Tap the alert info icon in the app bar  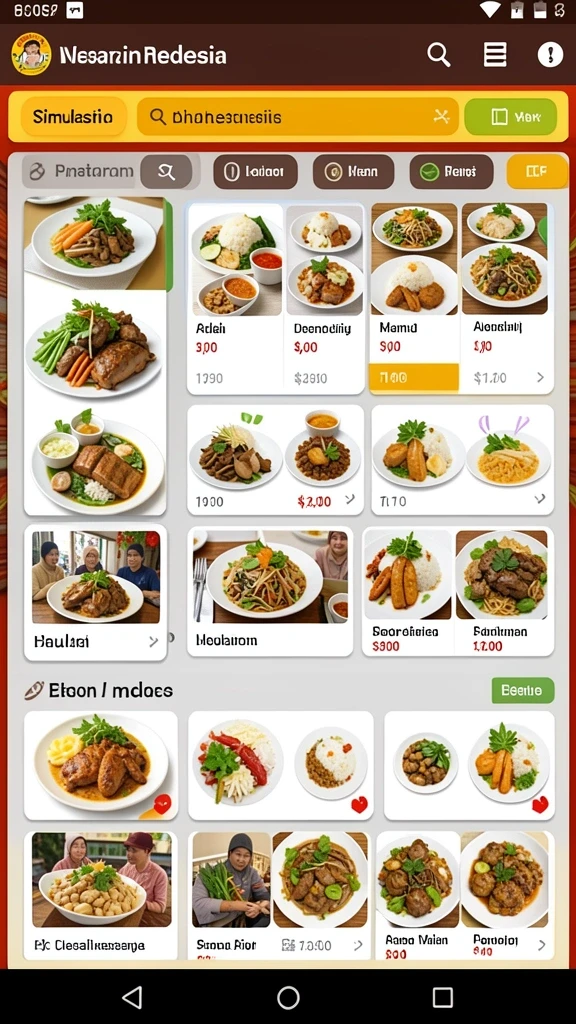550,55
